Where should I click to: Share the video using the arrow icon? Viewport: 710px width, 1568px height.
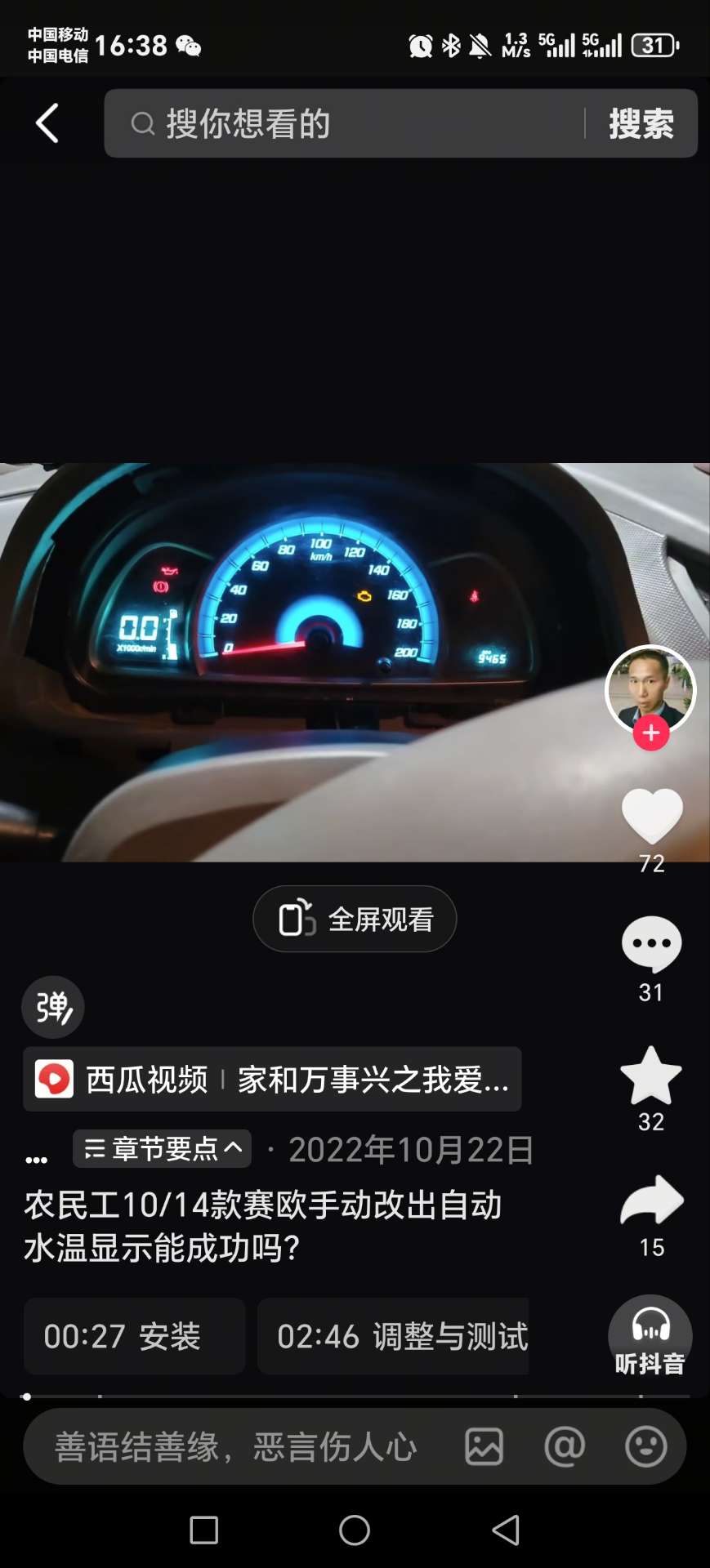pos(651,1201)
